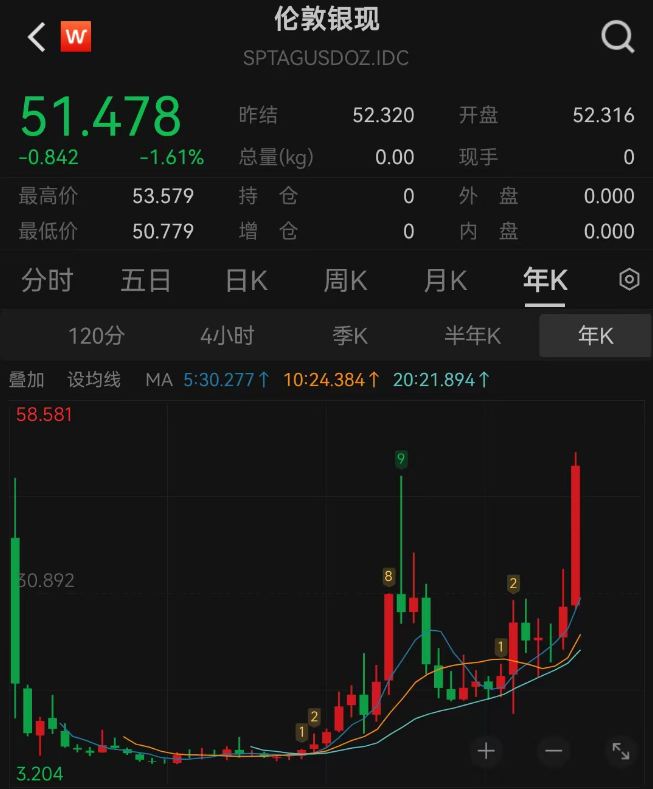This screenshot has width=653, height=789.
Task: Zoom out the chart with minus
Action: tap(554, 750)
